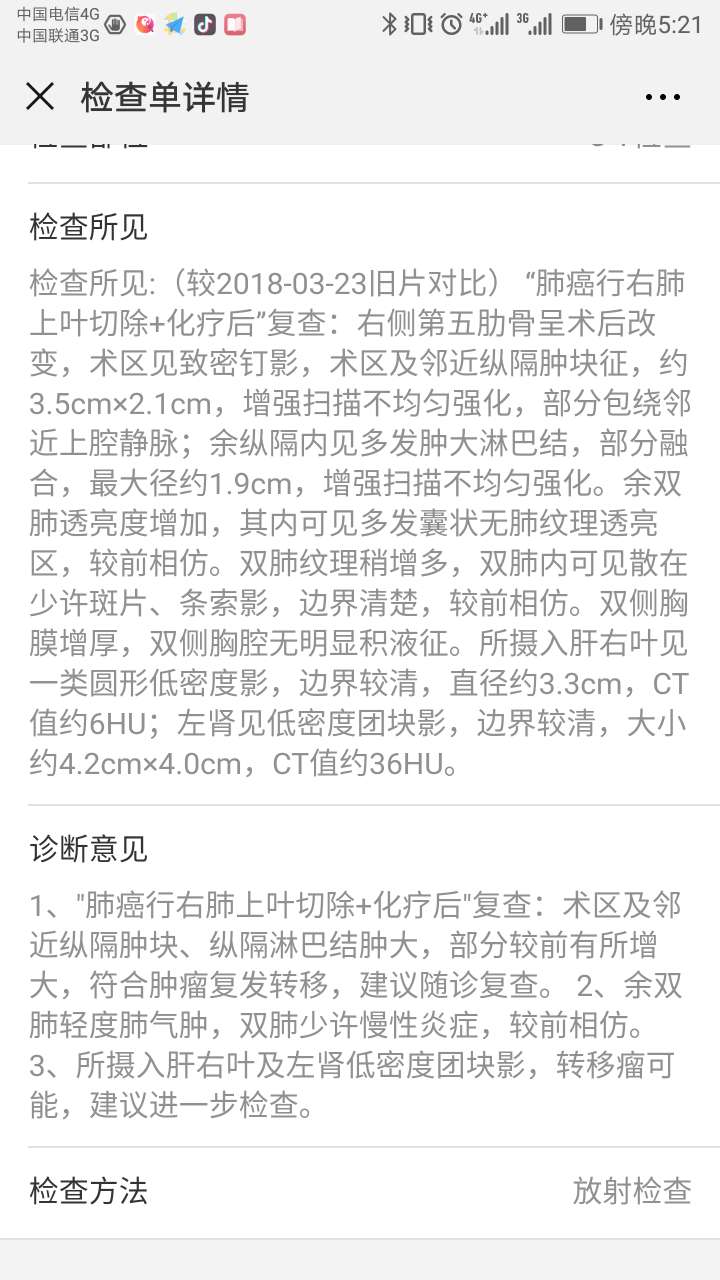Screen dimensions: 720x1280
Task: Tap the hand-shaped blocker notification icon
Action: coord(114,27)
